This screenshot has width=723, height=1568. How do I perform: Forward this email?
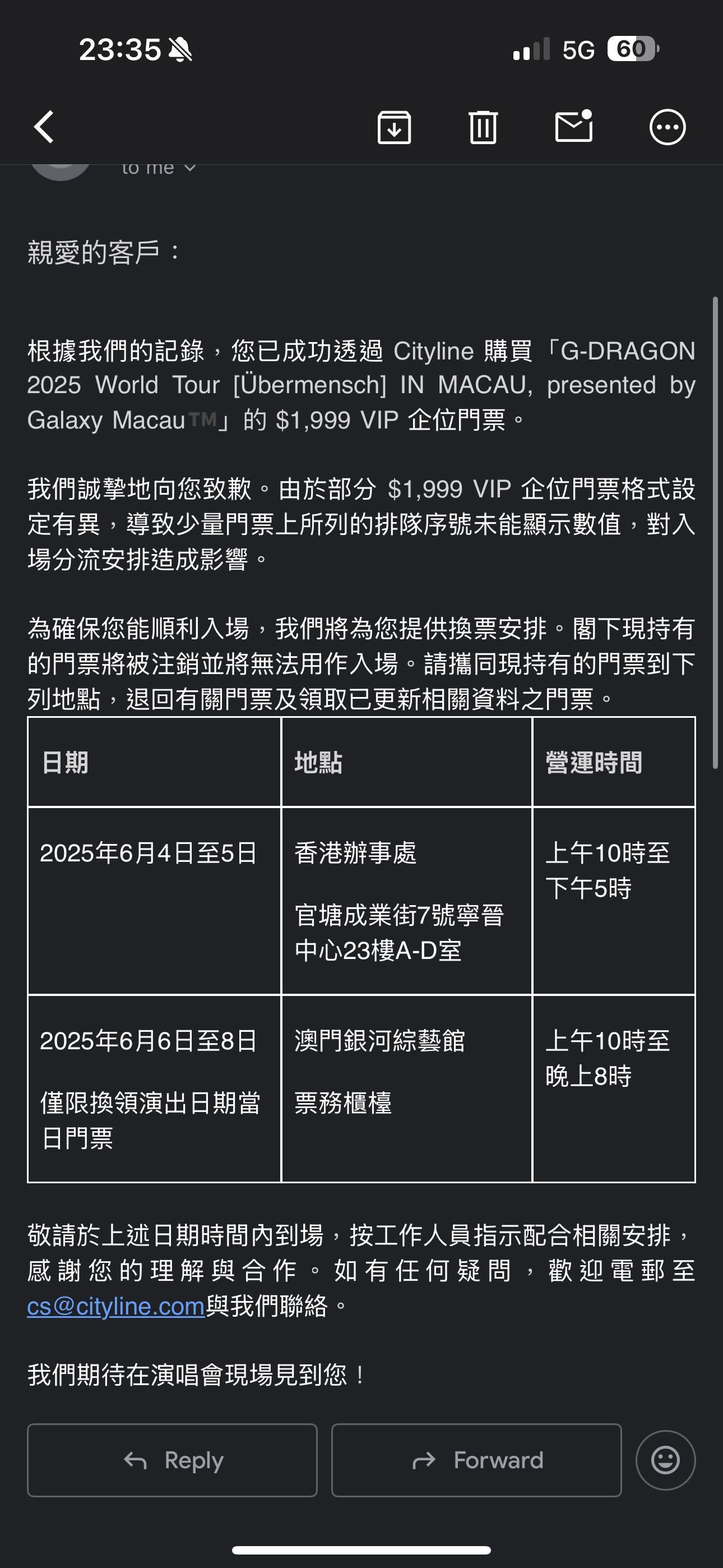476,1460
